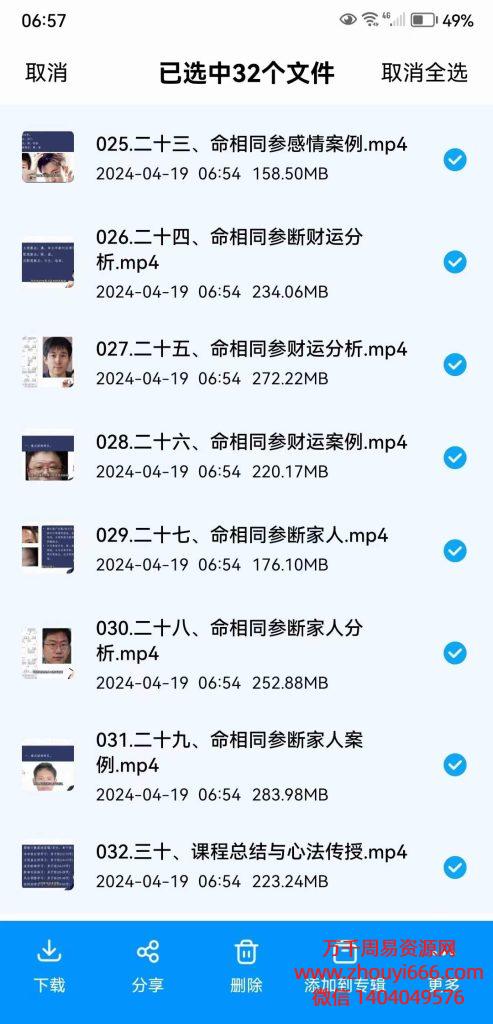This screenshot has width=493, height=1024.
Task: Download the selected files with 下载
Action: coord(49,965)
